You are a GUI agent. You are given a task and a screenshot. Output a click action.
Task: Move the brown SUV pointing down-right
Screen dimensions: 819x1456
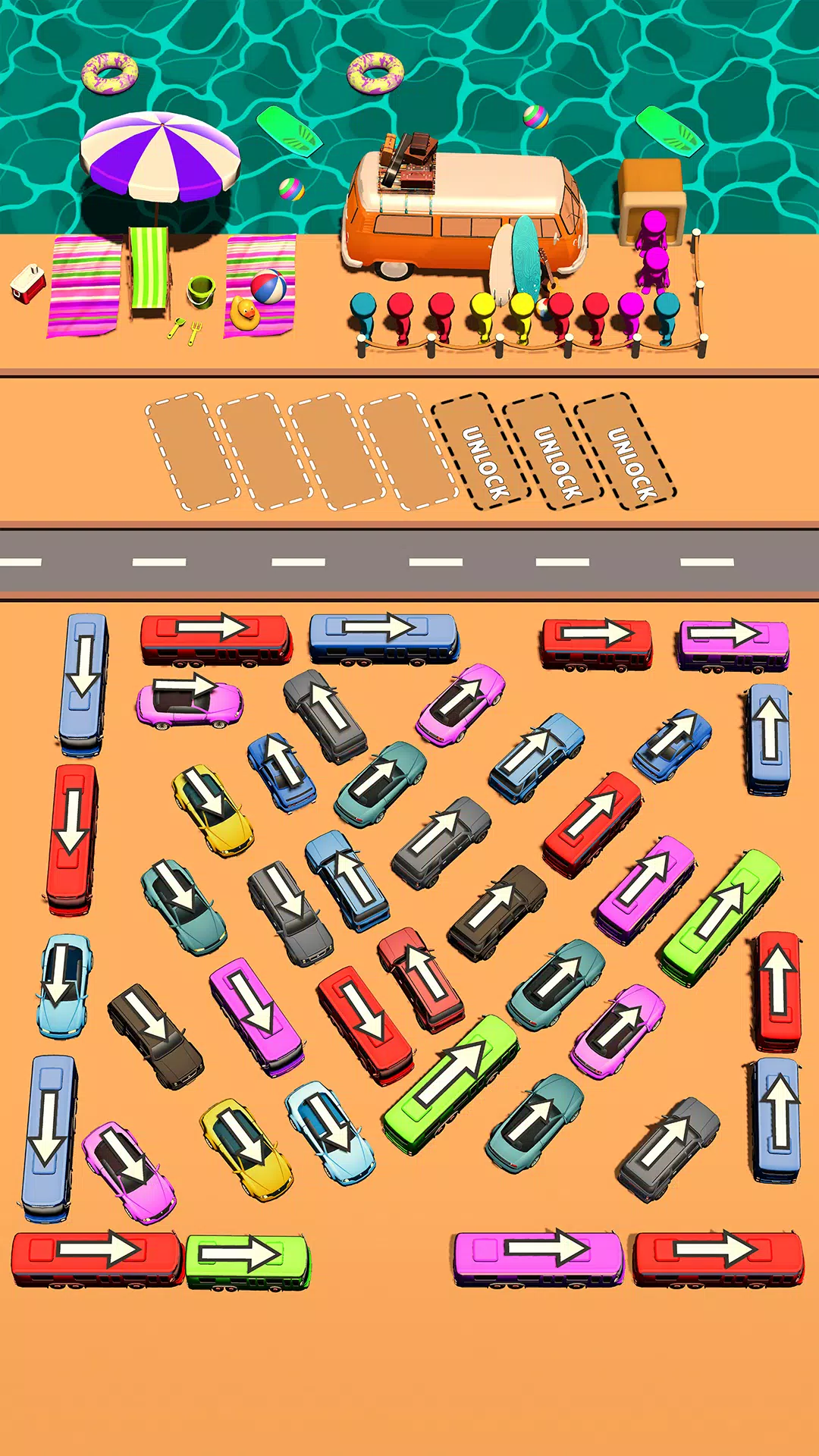click(x=155, y=1035)
